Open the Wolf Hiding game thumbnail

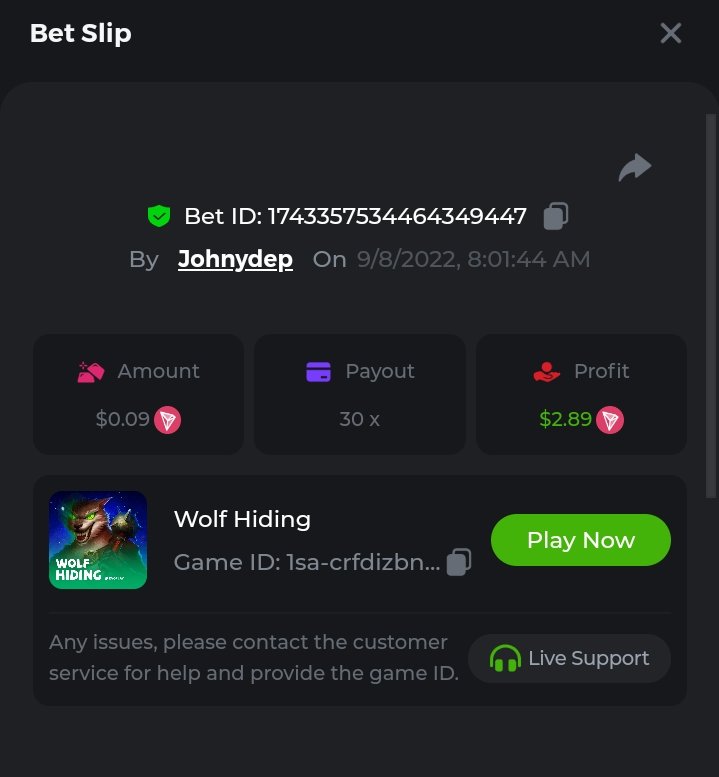(x=98, y=540)
